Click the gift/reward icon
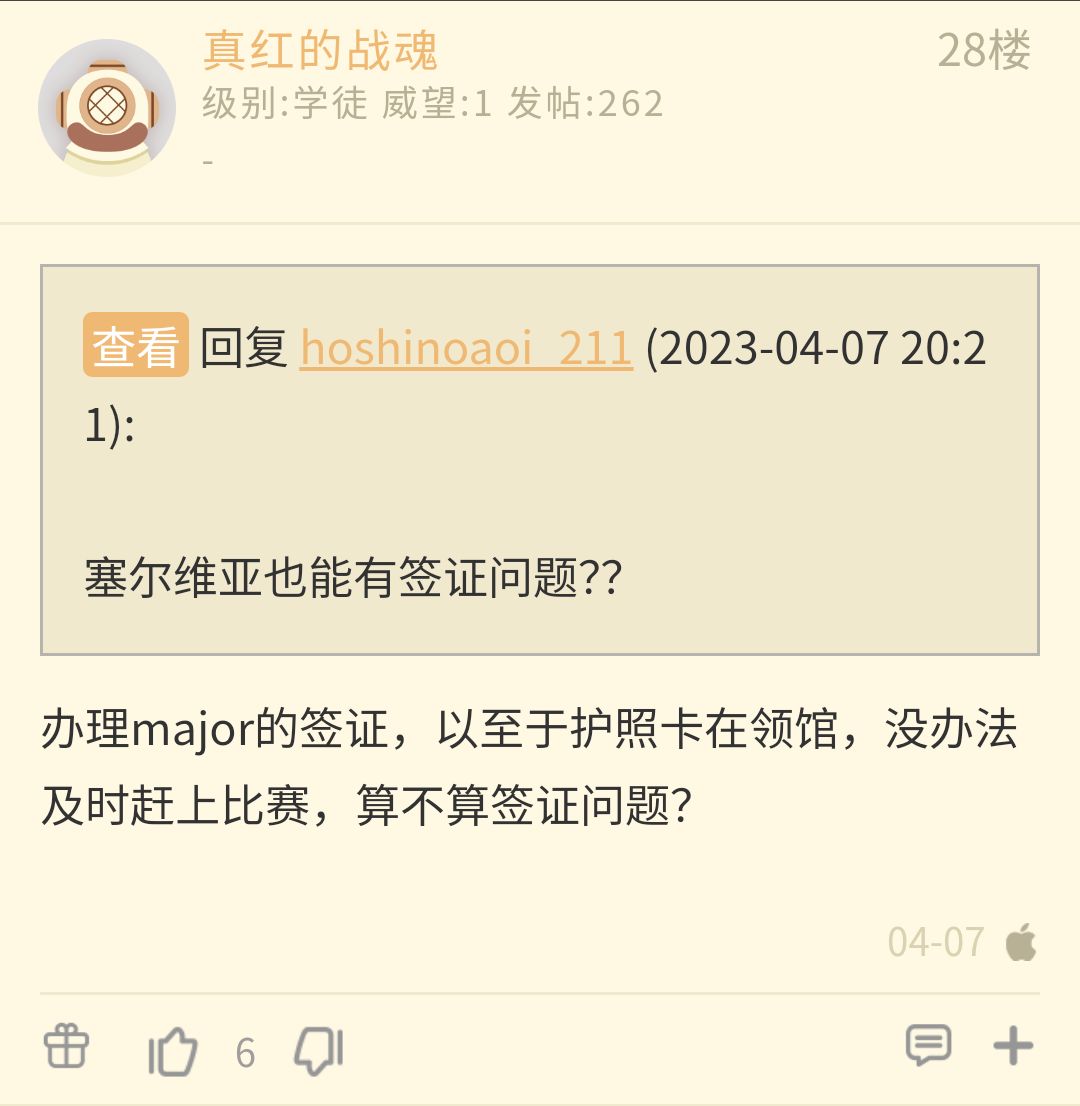Image resolution: width=1080 pixels, height=1106 pixels. (65, 1047)
